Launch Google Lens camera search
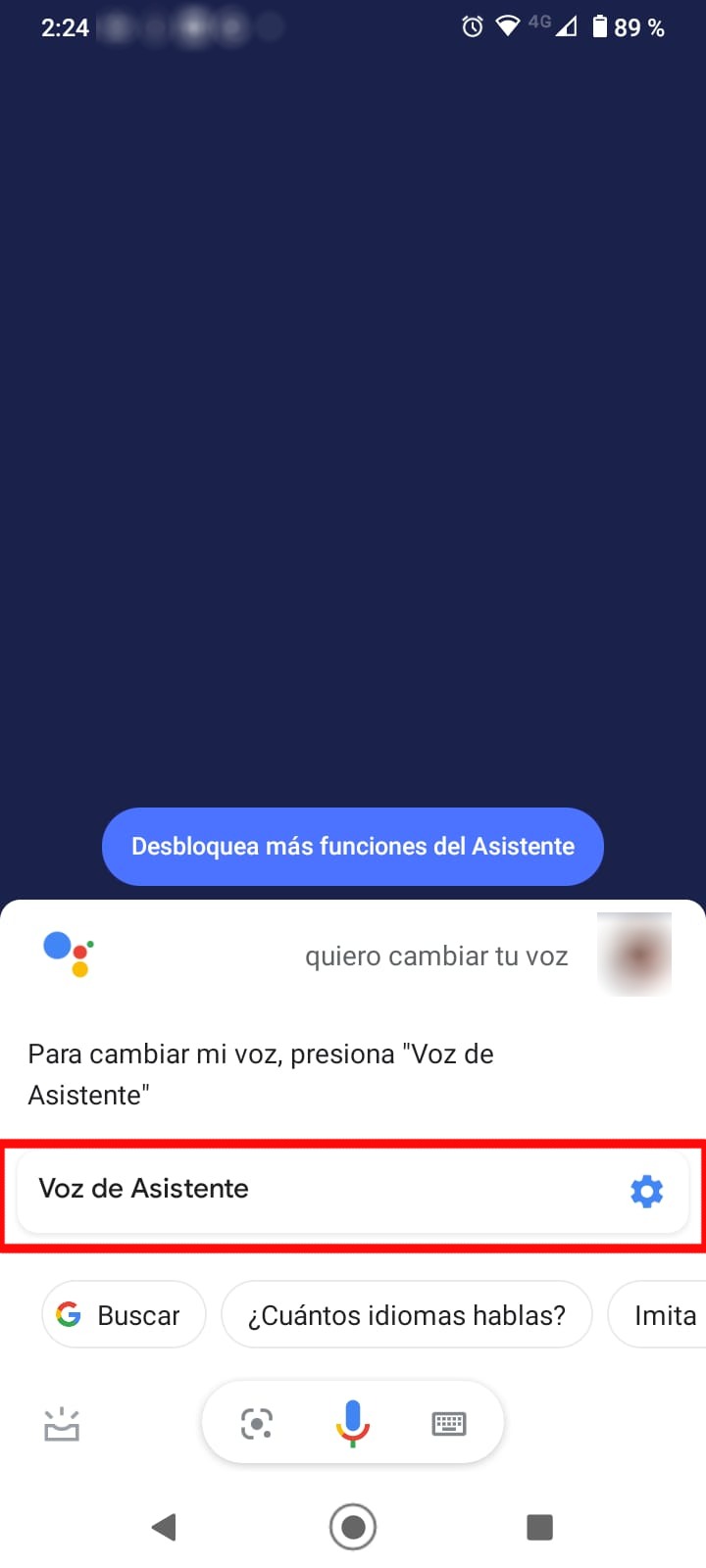This screenshot has height=1568, width=706. [257, 1423]
